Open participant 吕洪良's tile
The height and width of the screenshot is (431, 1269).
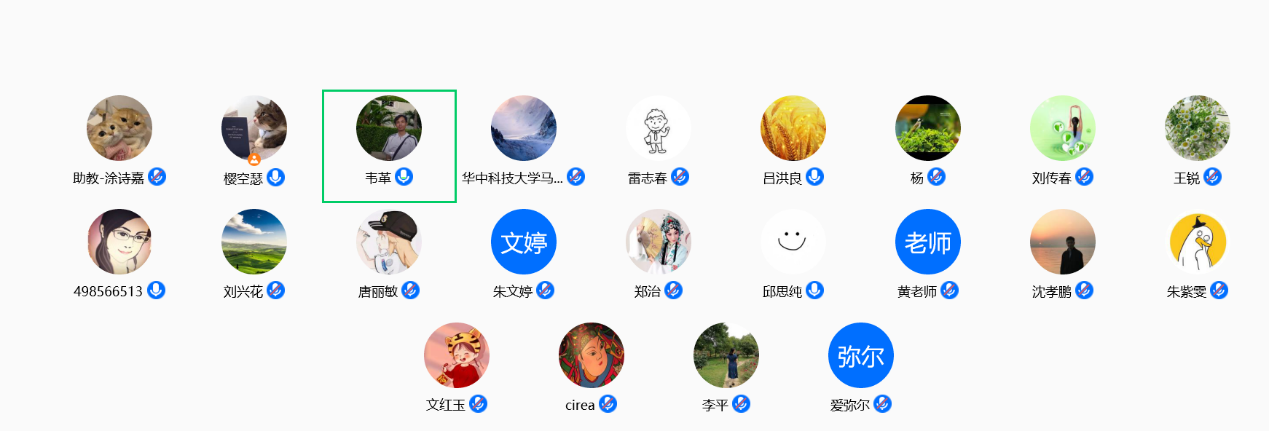click(793, 129)
